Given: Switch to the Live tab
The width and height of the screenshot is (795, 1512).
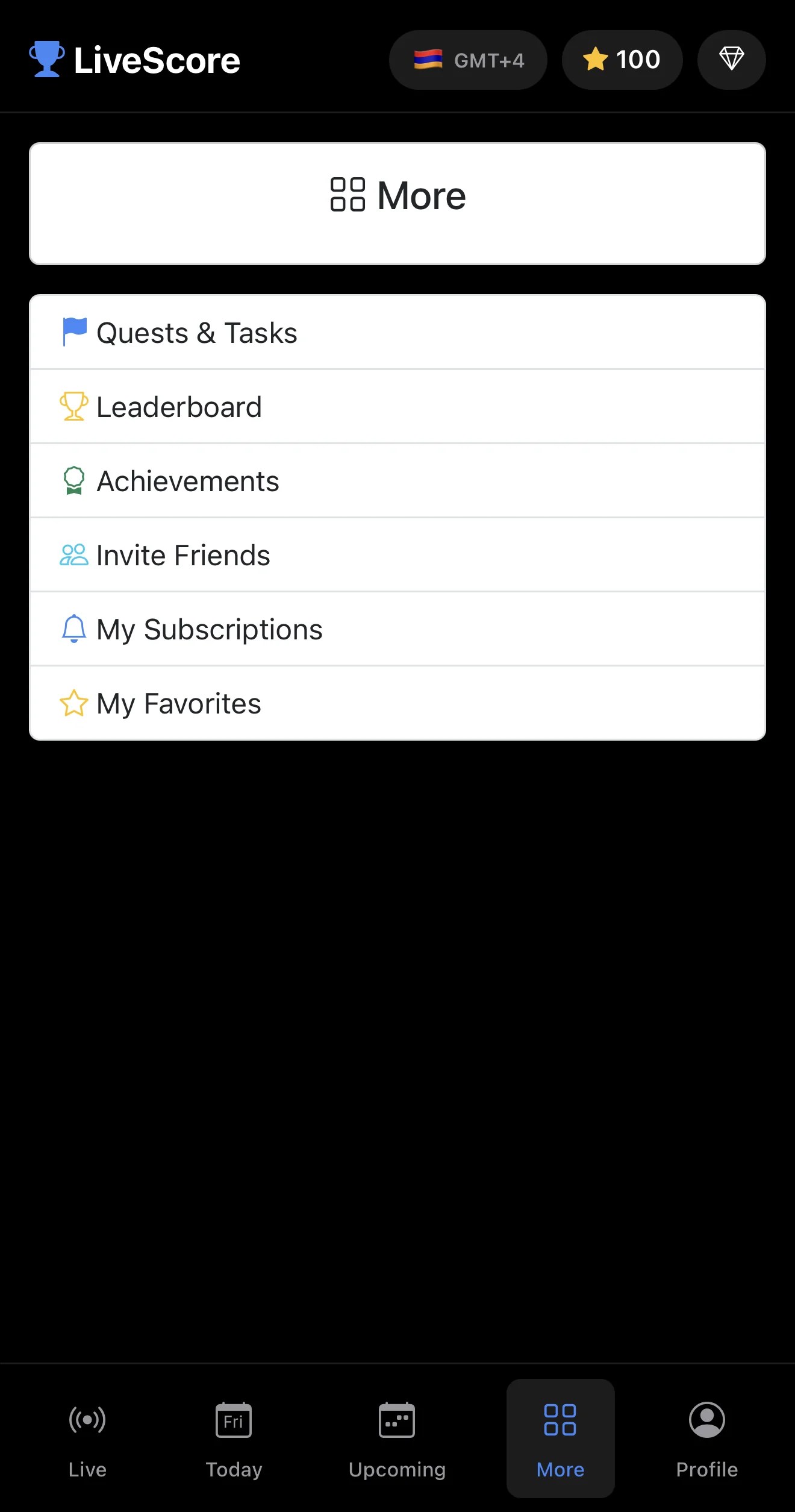Looking at the screenshot, I should (87, 1438).
